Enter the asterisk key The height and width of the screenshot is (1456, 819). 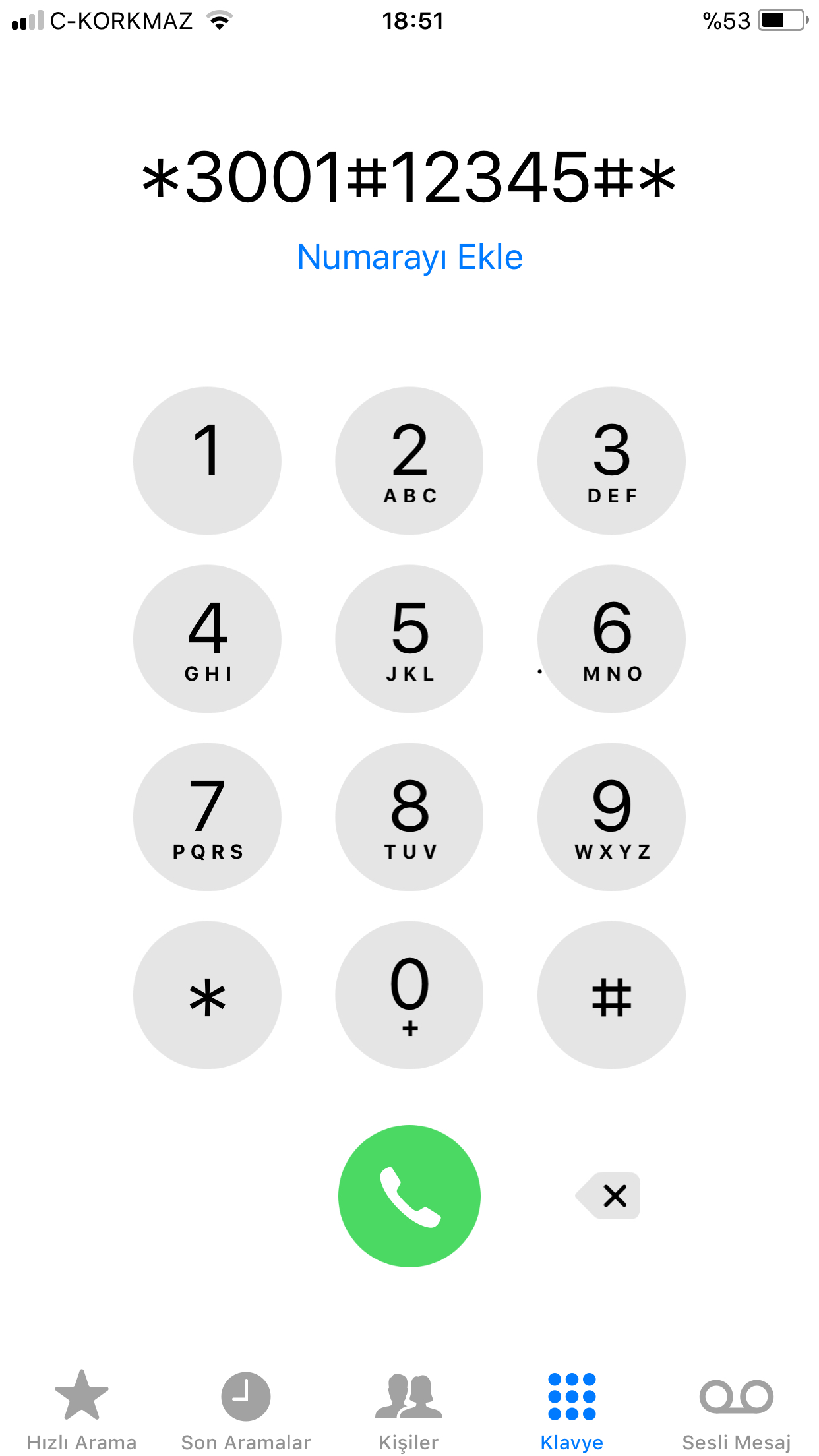[207, 994]
